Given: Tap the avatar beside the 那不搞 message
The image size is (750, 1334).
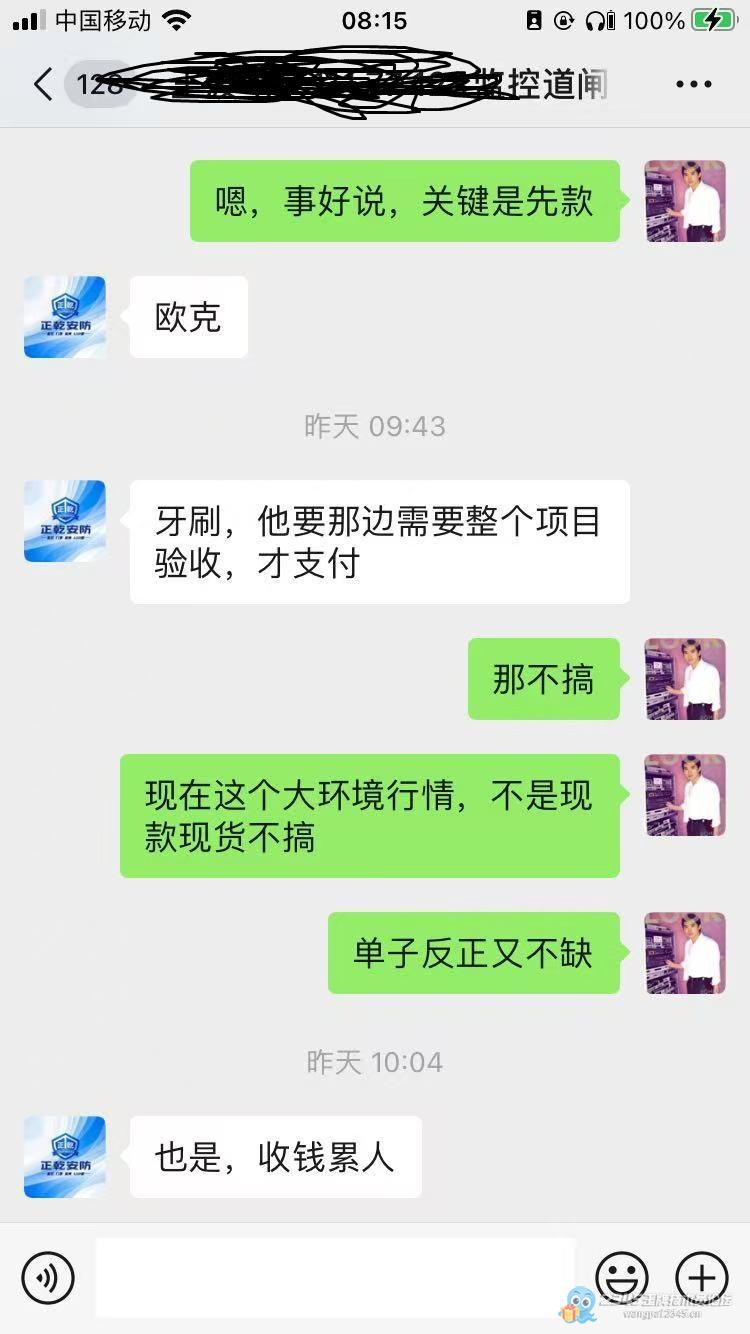Looking at the screenshot, I should pyautogui.click(x=685, y=679).
